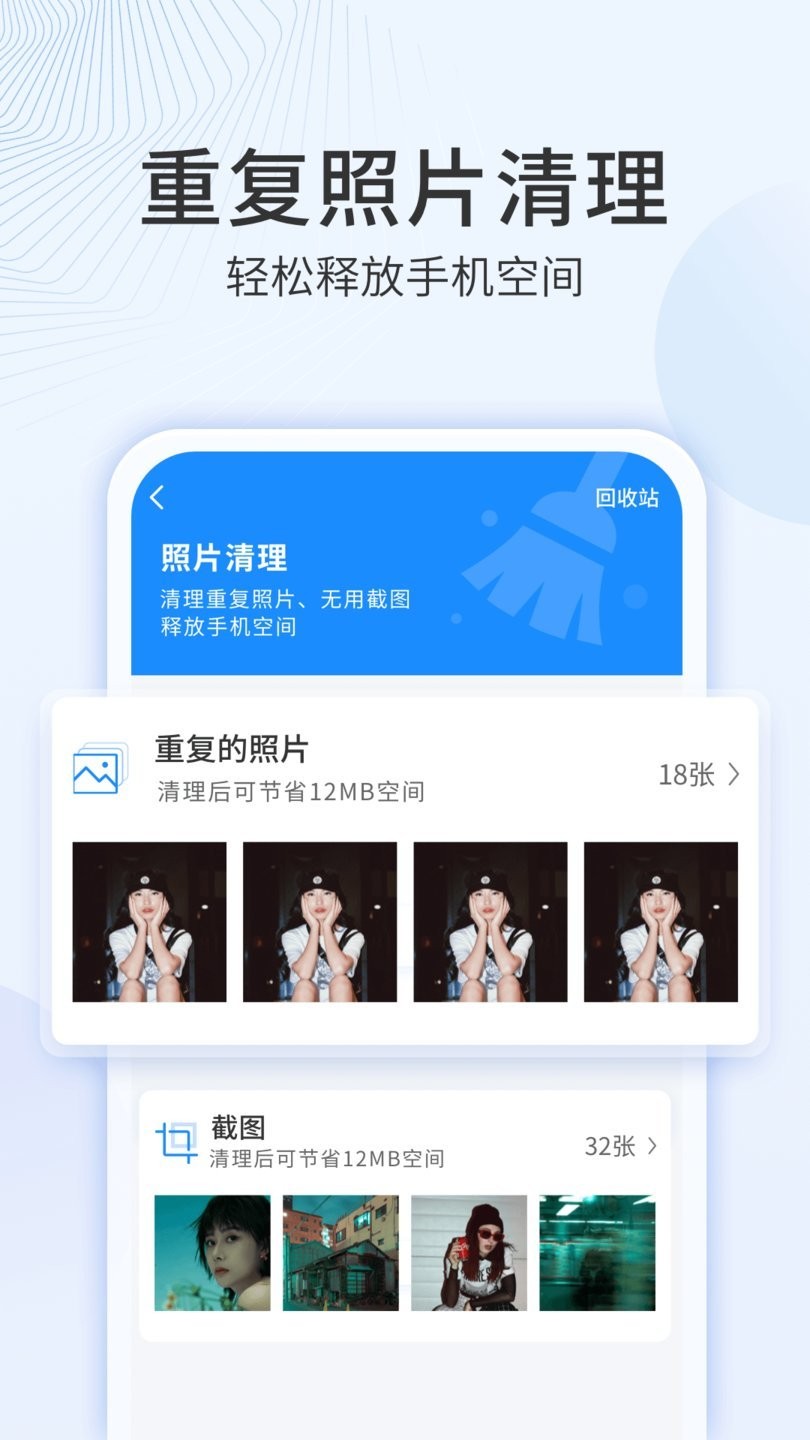
Task: Click the street scene screenshot thumbnail
Action: click(x=340, y=1254)
